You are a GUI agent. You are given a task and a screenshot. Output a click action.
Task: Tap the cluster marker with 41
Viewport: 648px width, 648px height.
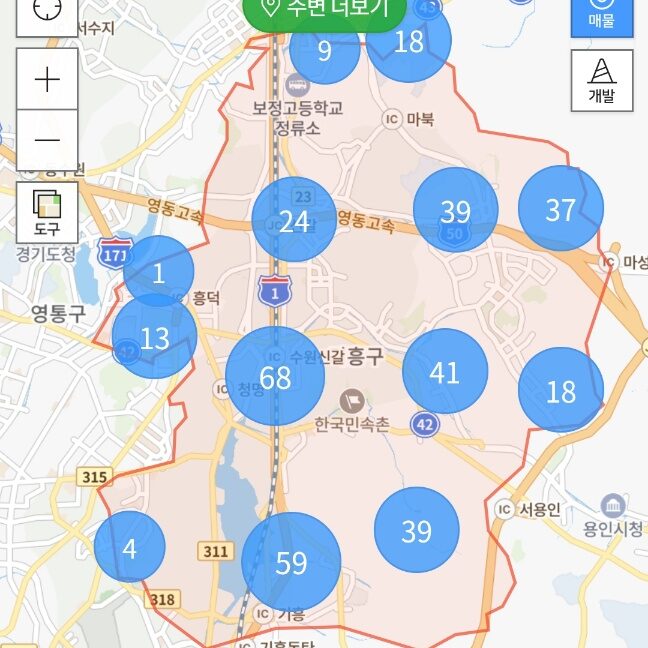click(444, 371)
